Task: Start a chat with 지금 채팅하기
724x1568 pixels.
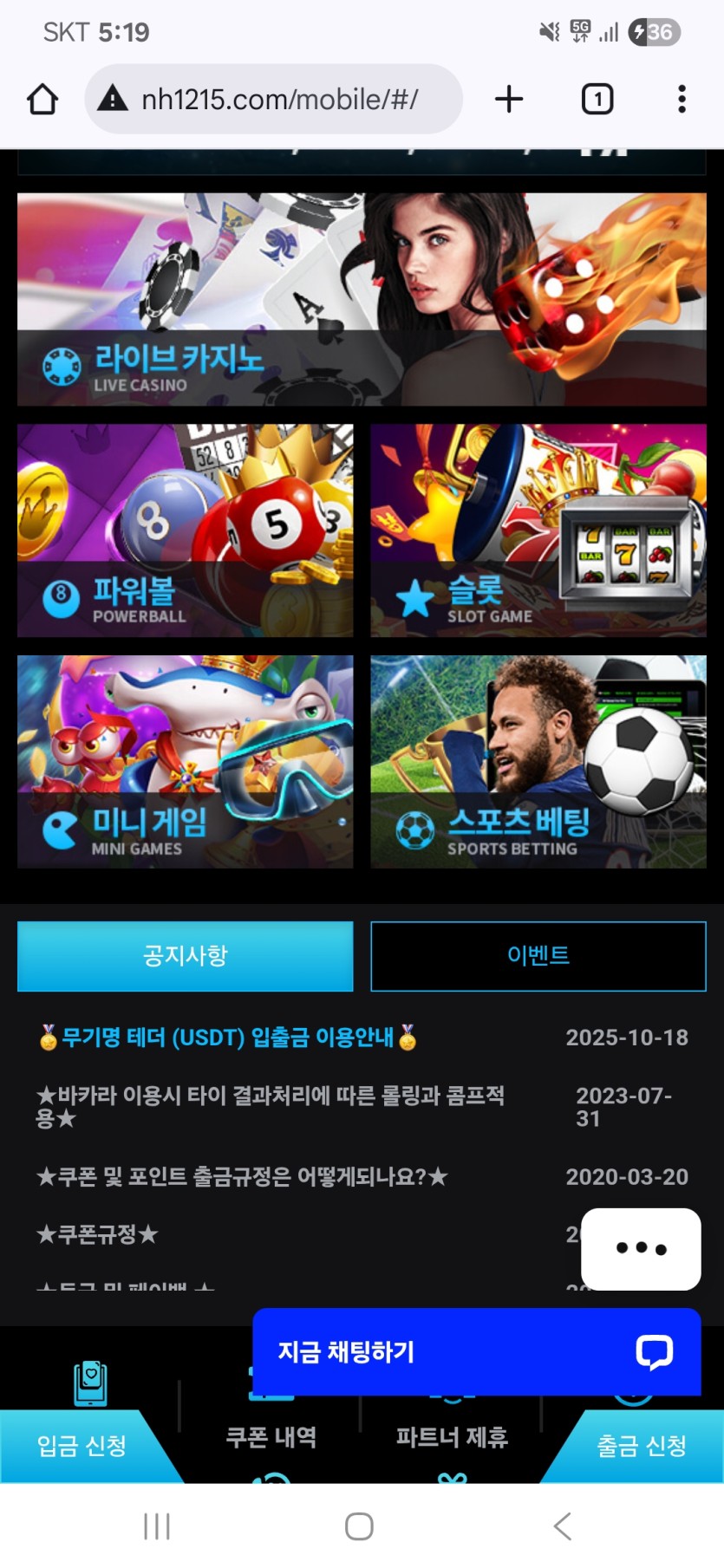Action: point(475,1351)
